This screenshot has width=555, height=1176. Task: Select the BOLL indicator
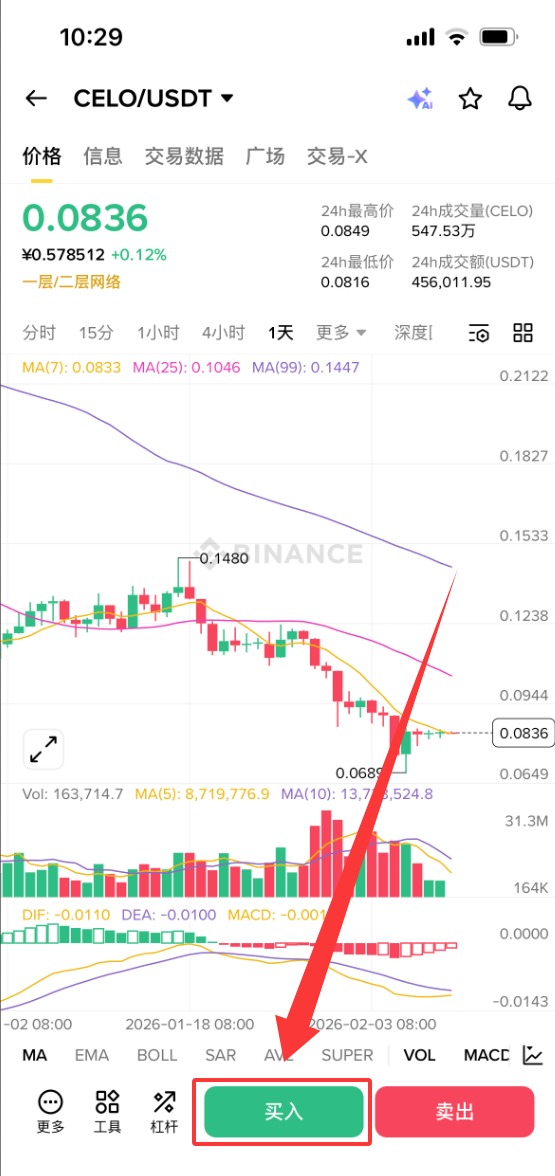(157, 1055)
